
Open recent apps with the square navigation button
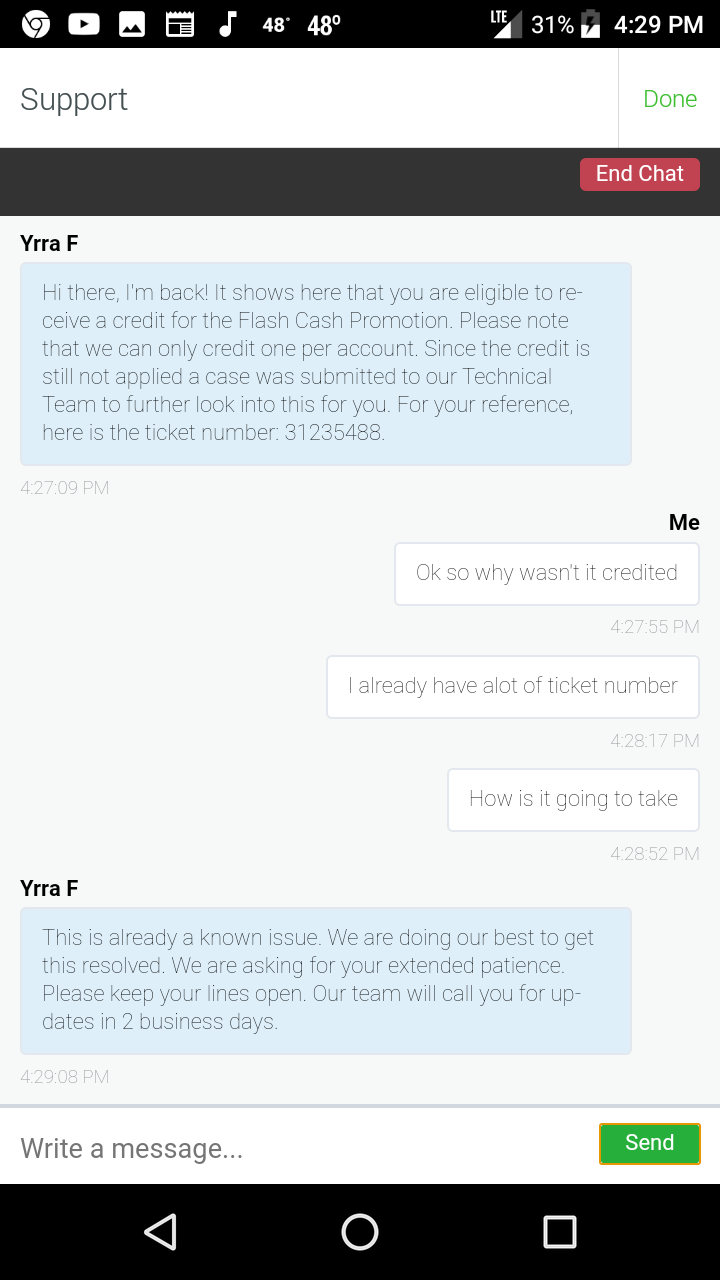coord(560,1232)
